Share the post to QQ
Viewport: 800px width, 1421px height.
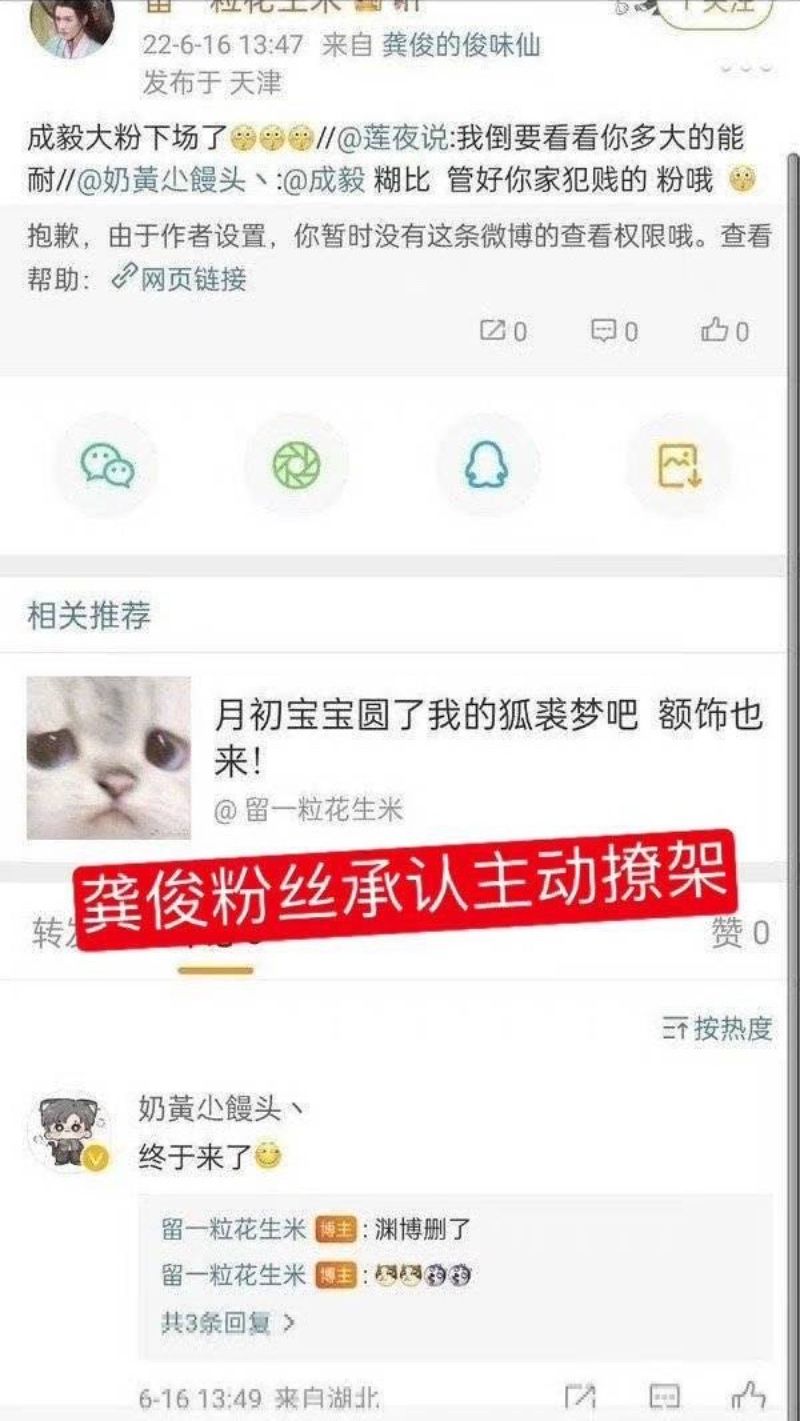coord(487,466)
